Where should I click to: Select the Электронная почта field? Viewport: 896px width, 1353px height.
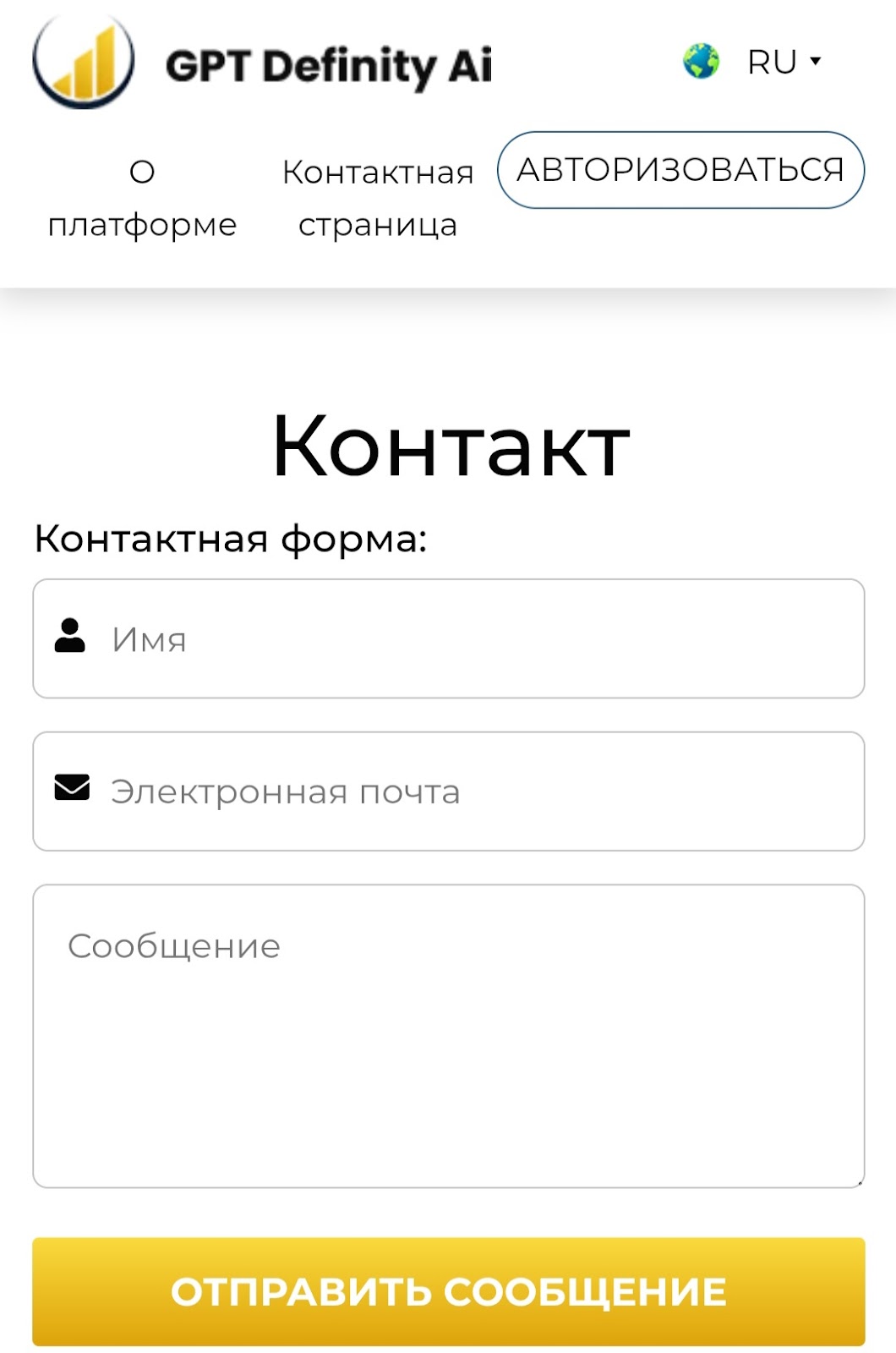pos(448,792)
